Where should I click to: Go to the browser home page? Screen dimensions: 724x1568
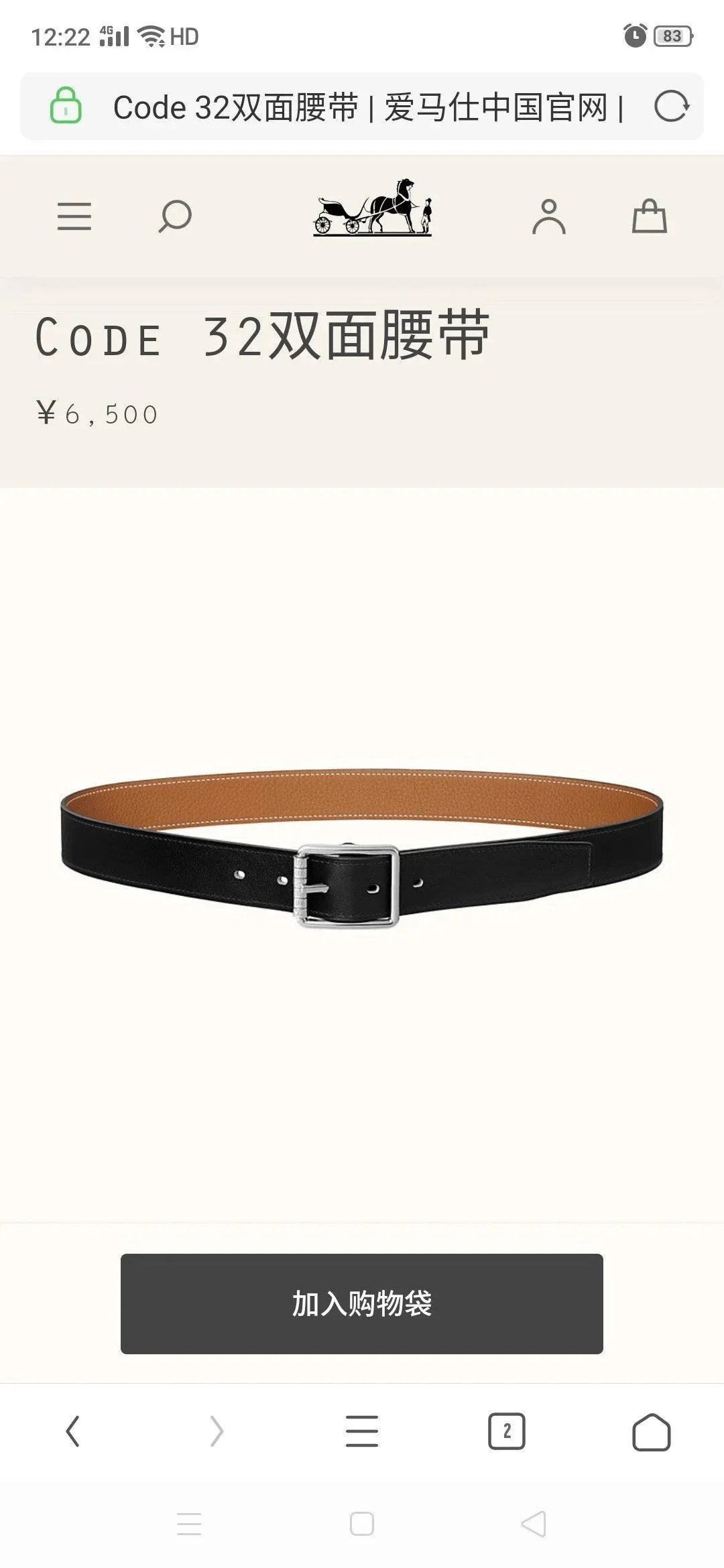pyautogui.click(x=651, y=1433)
